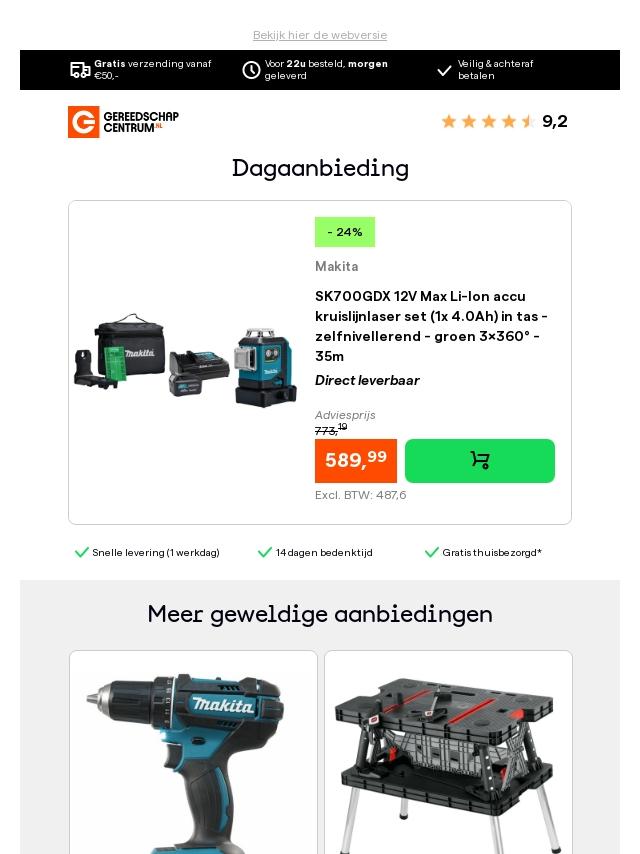
Task: Open the 'Bekijk hier de webversie' link
Action: point(319,35)
